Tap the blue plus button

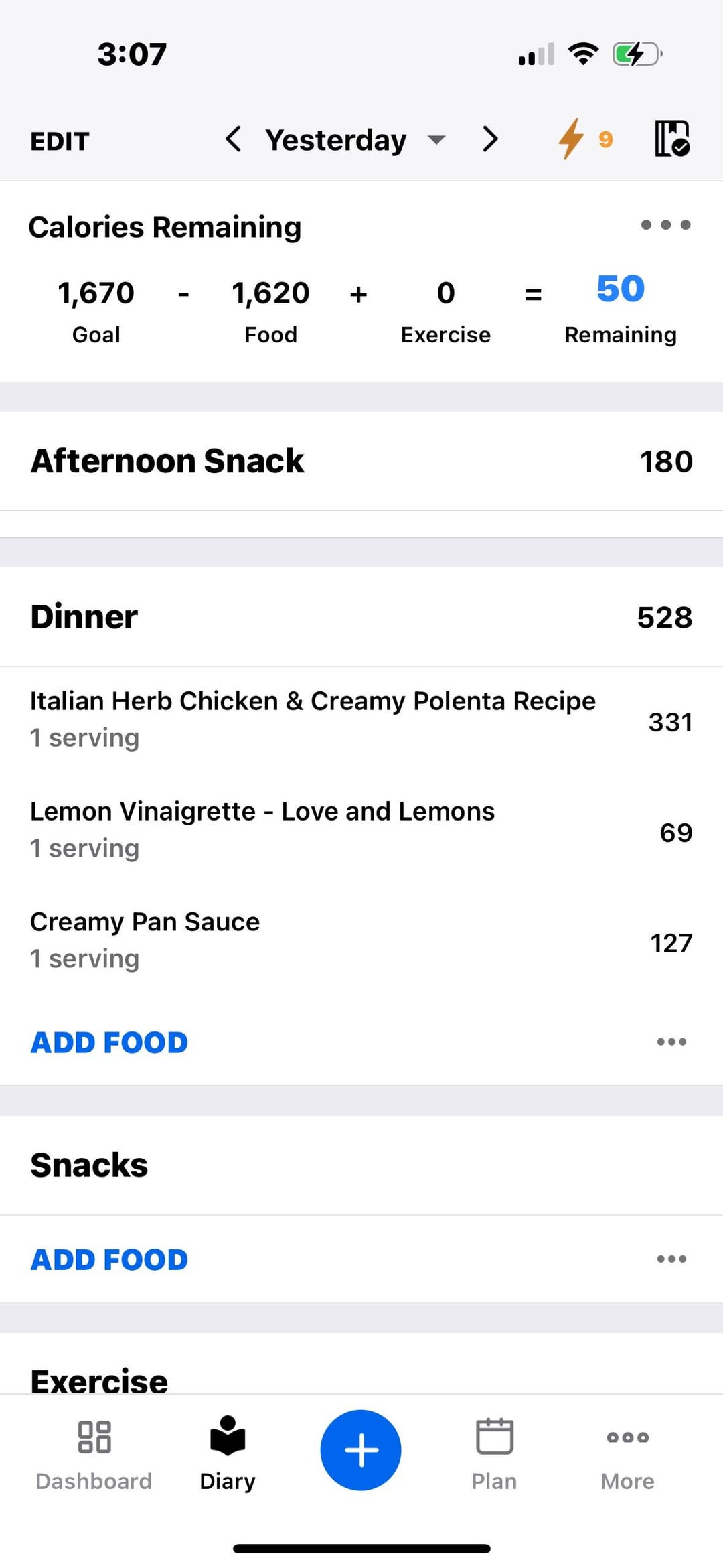pos(361,1450)
